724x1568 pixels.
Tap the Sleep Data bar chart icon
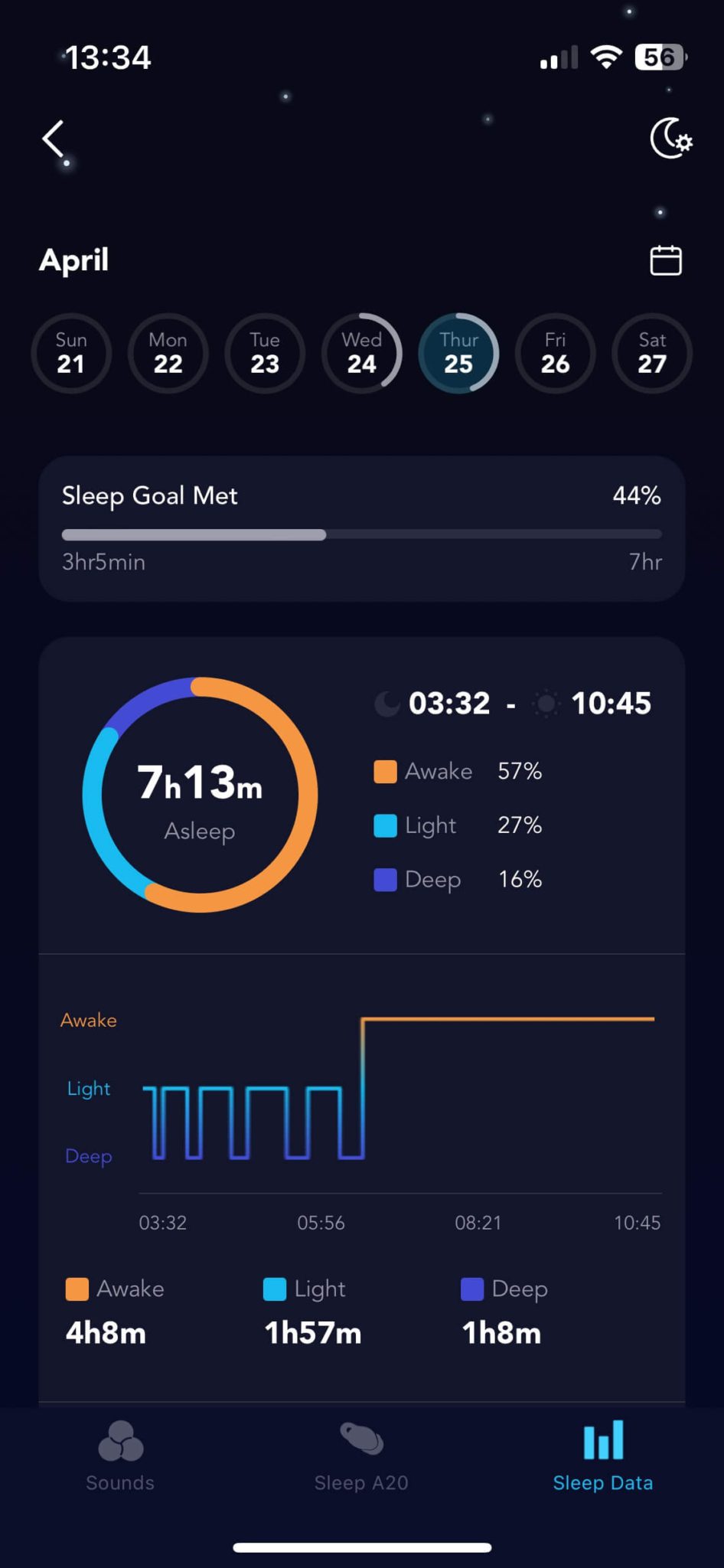(603, 1441)
